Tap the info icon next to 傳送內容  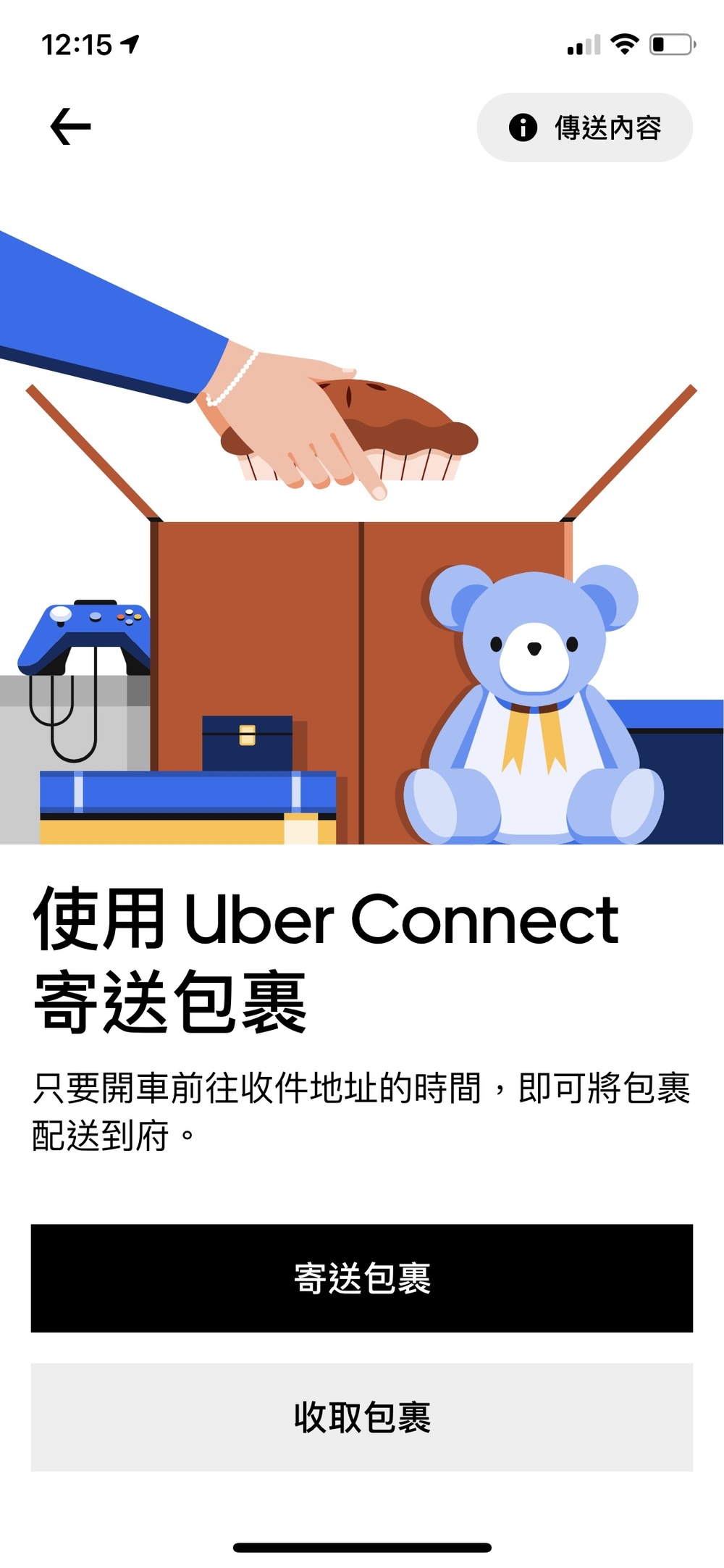[523, 127]
